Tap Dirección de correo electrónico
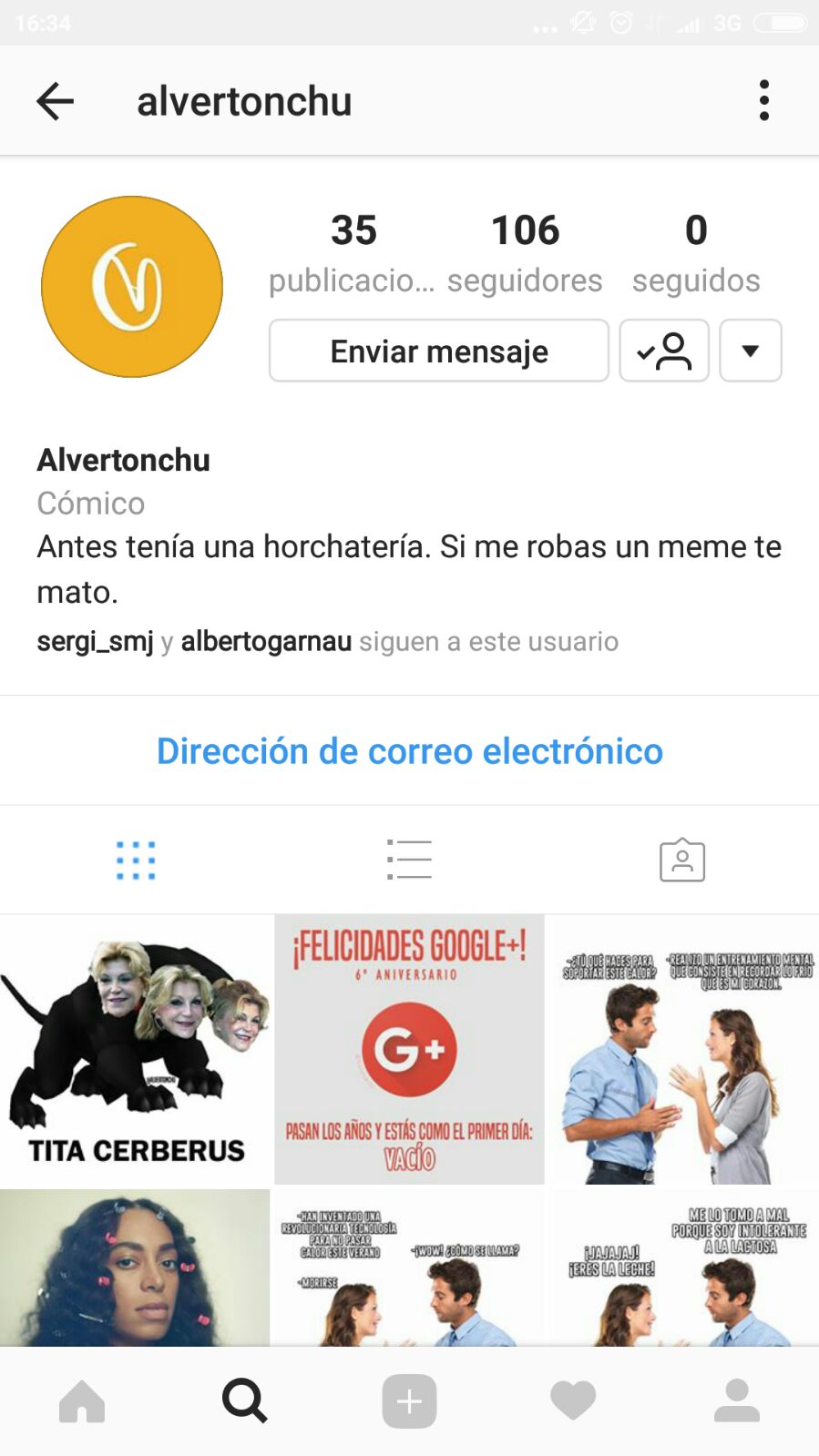 pos(410,751)
